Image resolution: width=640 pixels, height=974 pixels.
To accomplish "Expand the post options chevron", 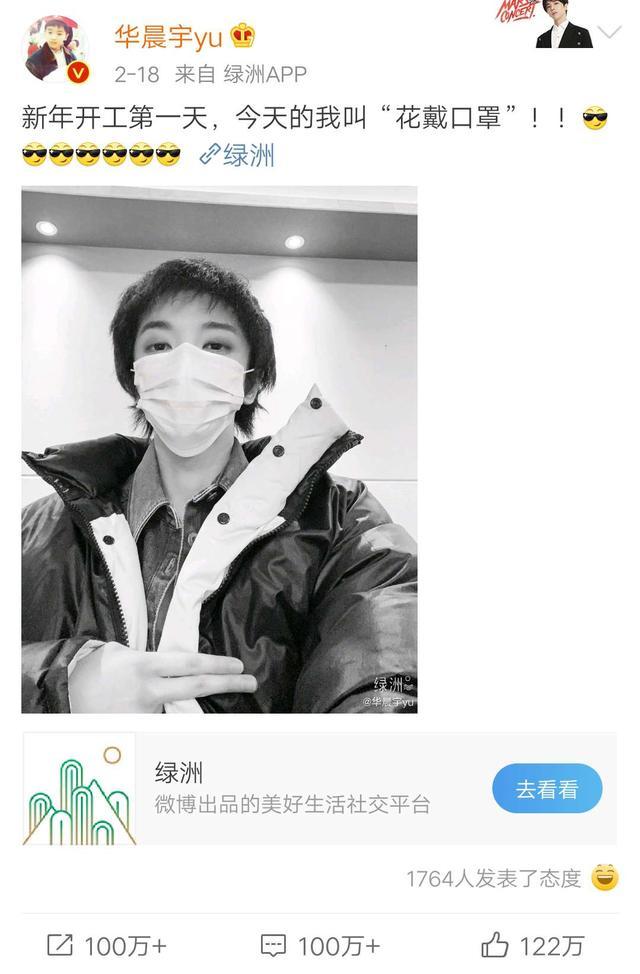I will (609, 31).
